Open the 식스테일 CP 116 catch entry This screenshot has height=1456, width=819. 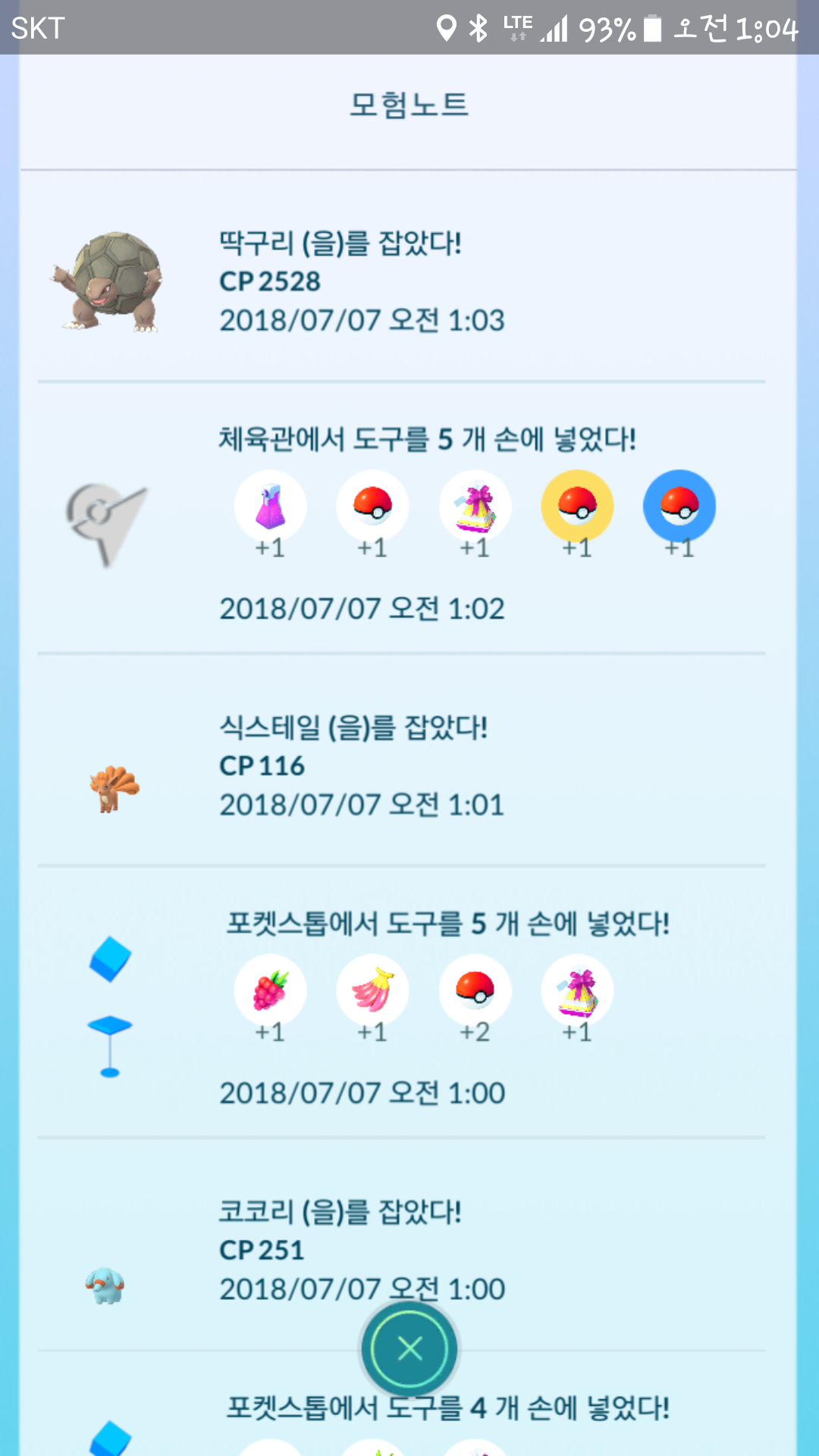pyautogui.click(x=361, y=766)
